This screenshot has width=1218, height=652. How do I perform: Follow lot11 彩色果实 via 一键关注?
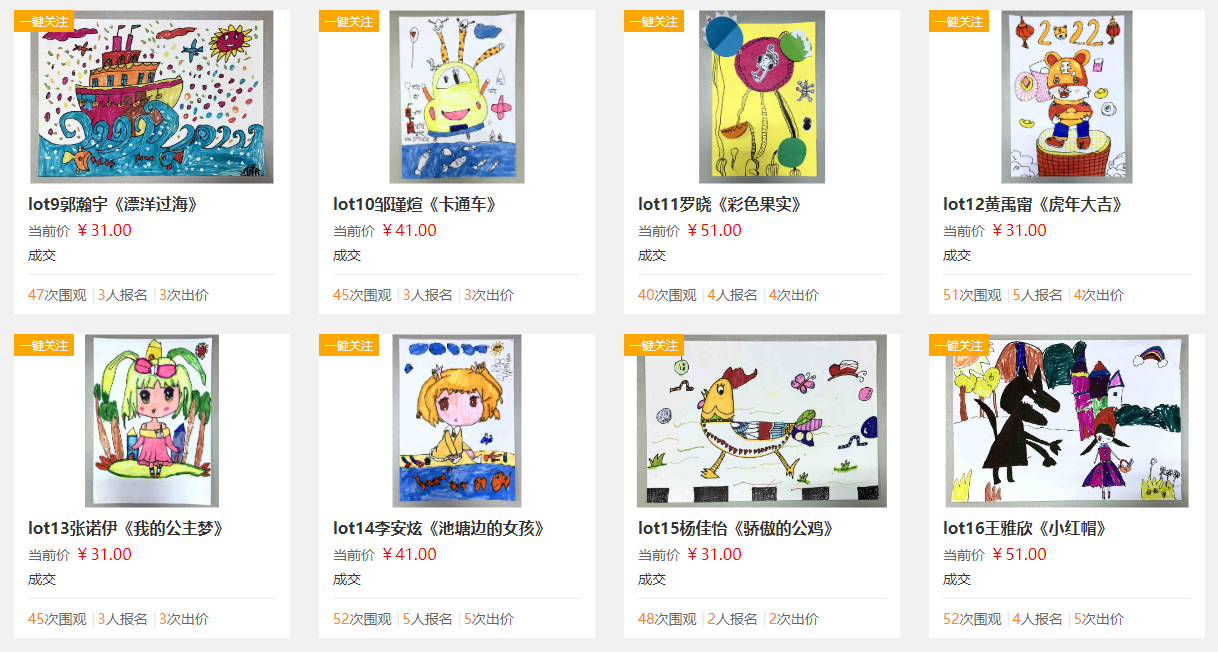click(653, 21)
